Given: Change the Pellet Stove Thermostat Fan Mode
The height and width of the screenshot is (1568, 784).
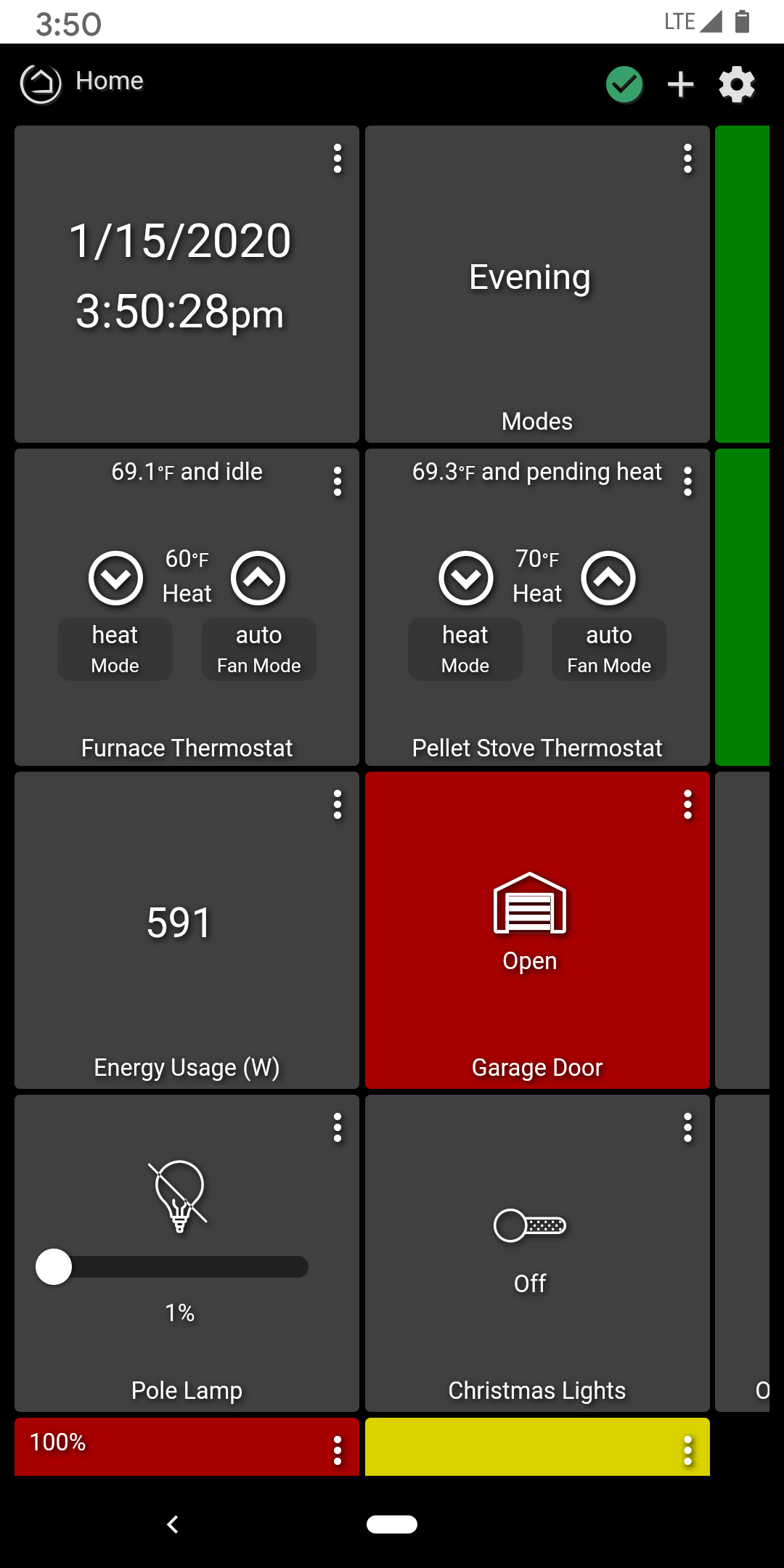Looking at the screenshot, I should pyautogui.click(x=609, y=649).
